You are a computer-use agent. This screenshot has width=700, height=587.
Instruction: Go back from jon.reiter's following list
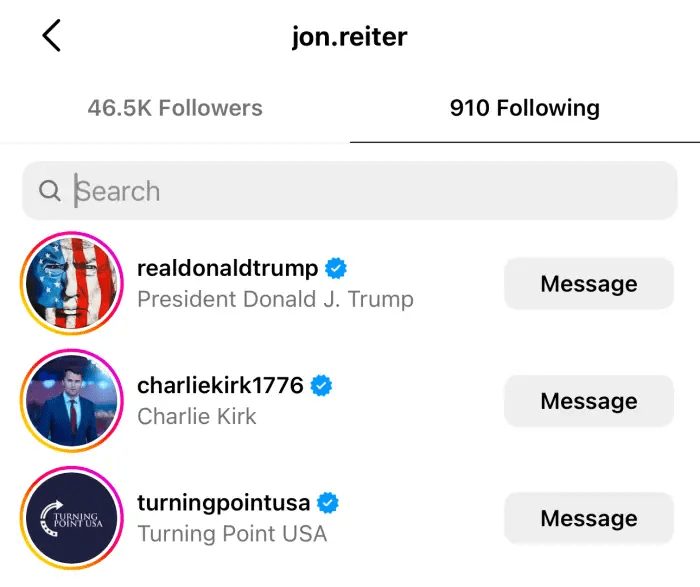(52, 36)
